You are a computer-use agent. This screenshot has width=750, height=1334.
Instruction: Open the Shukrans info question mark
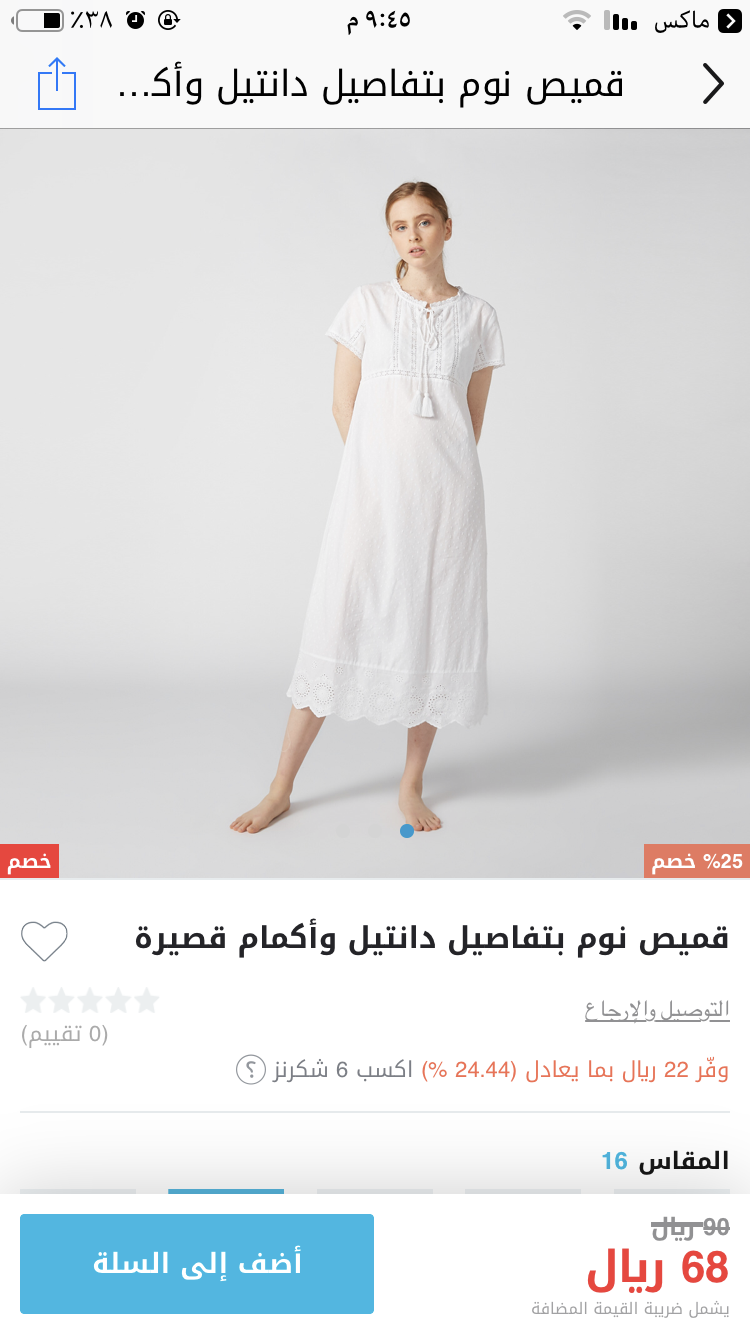(250, 1070)
